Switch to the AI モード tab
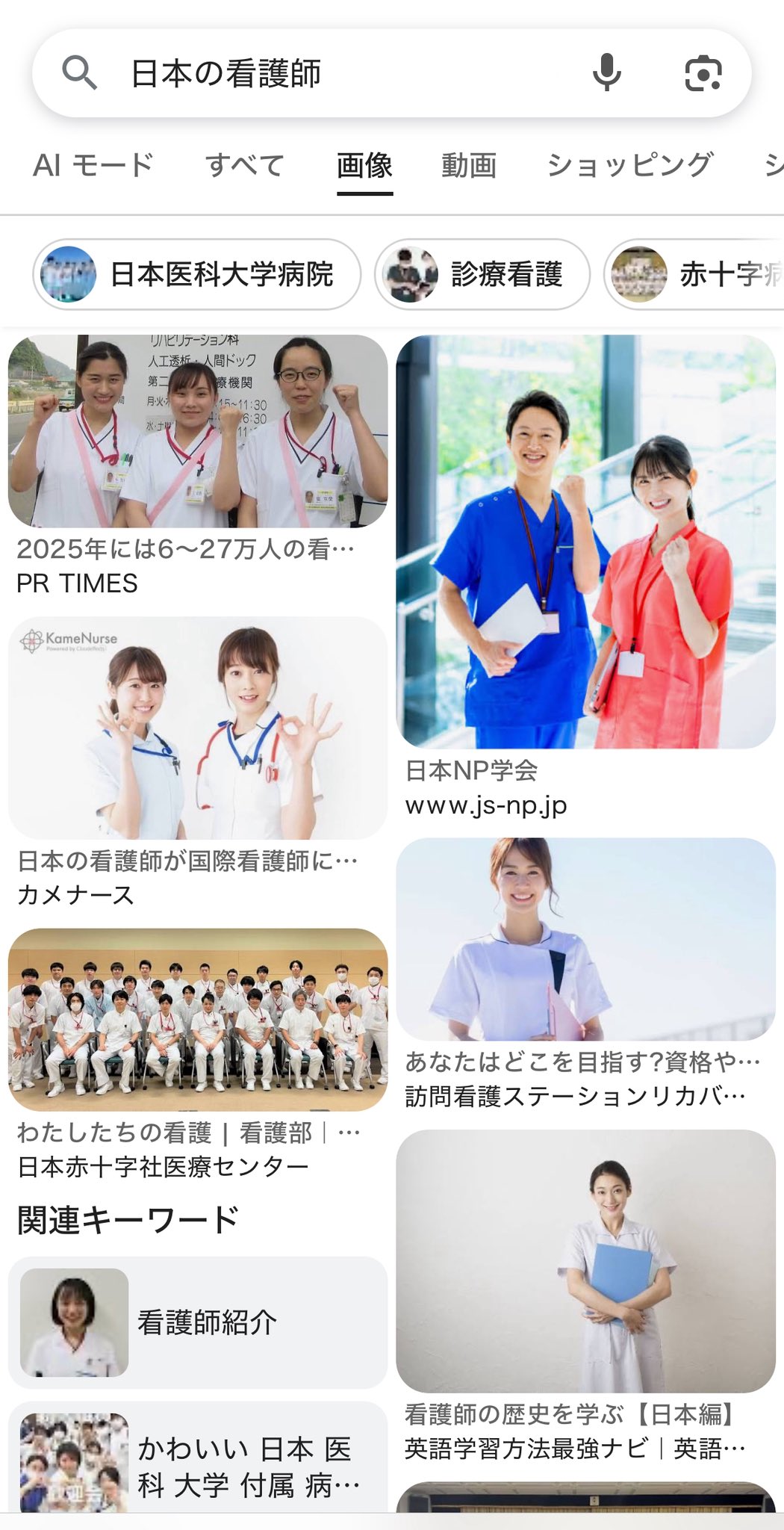The image size is (784, 1530). click(93, 165)
